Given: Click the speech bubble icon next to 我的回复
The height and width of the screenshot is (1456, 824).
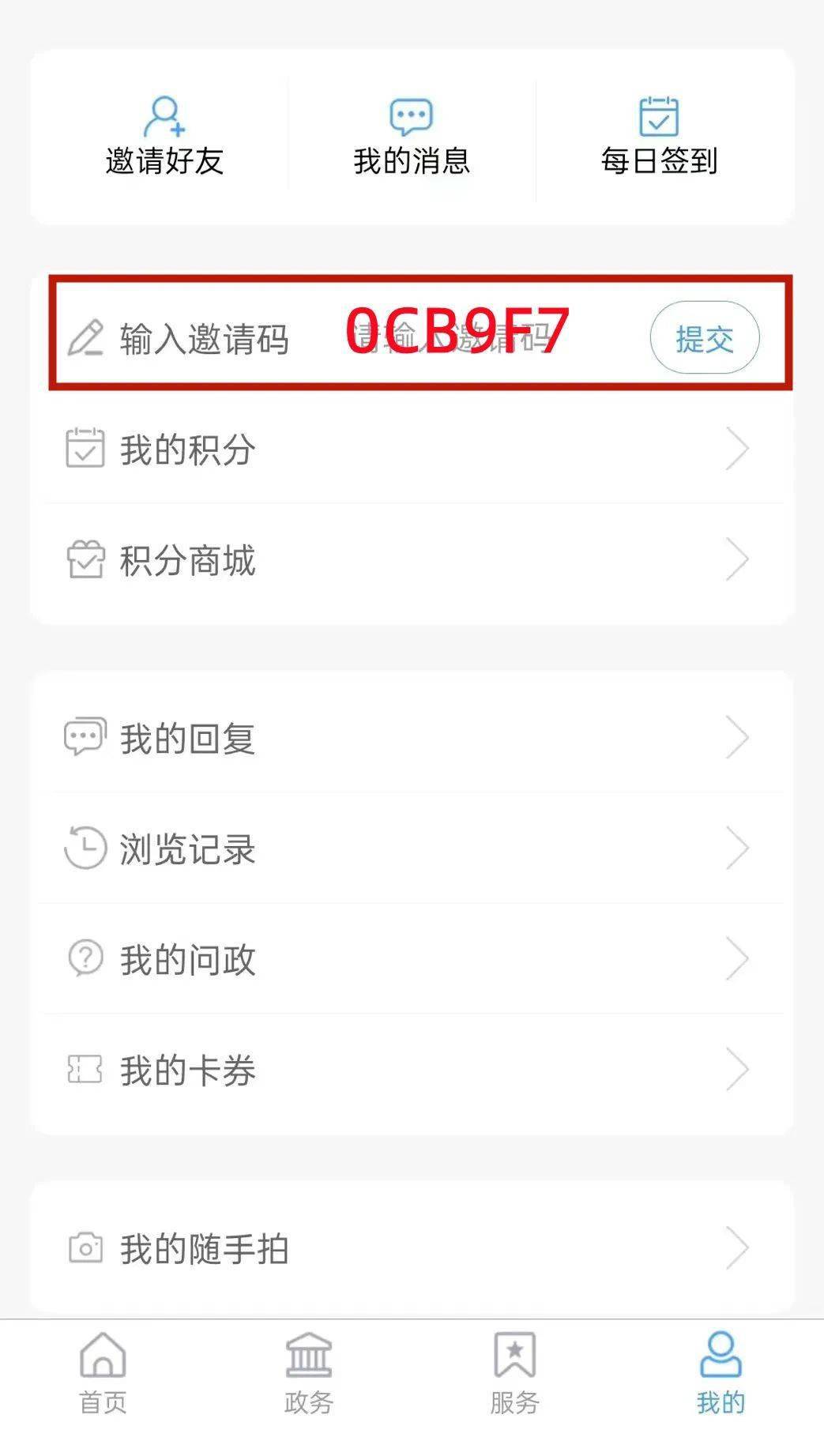Looking at the screenshot, I should [x=87, y=736].
